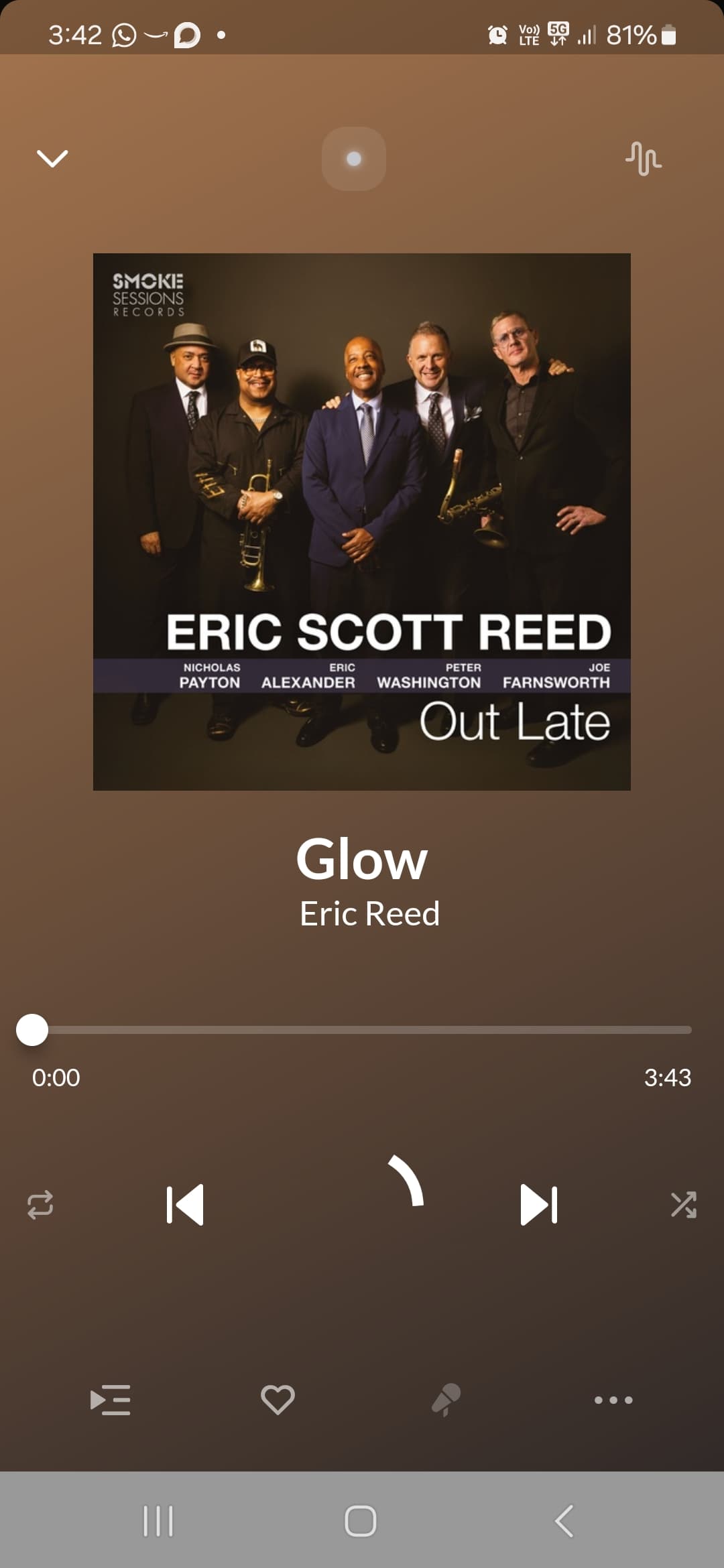This screenshot has width=724, height=1568.
Task: Collapse the now playing screen
Action: (x=52, y=159)
